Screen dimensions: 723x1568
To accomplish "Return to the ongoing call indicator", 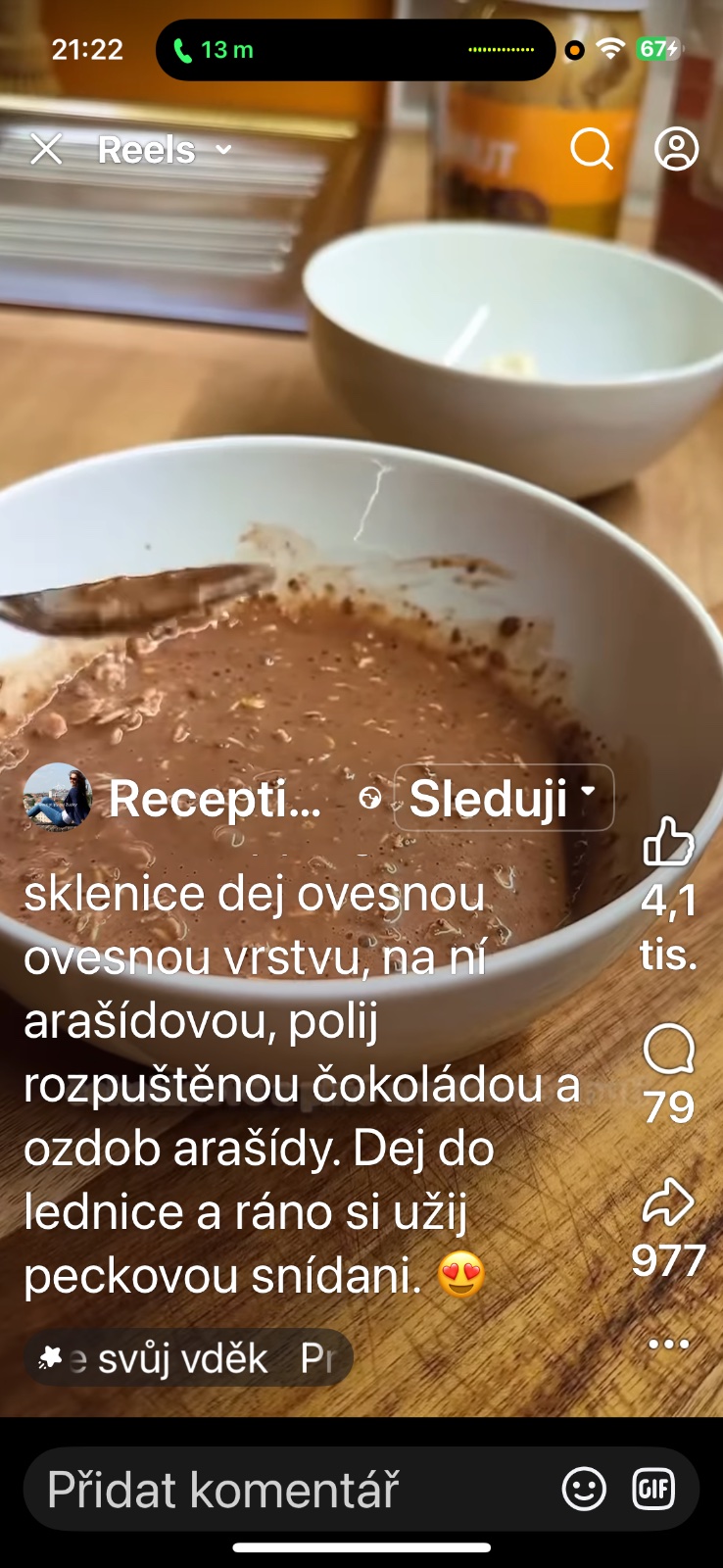I will pyautogui.click(x=214, y=50).
